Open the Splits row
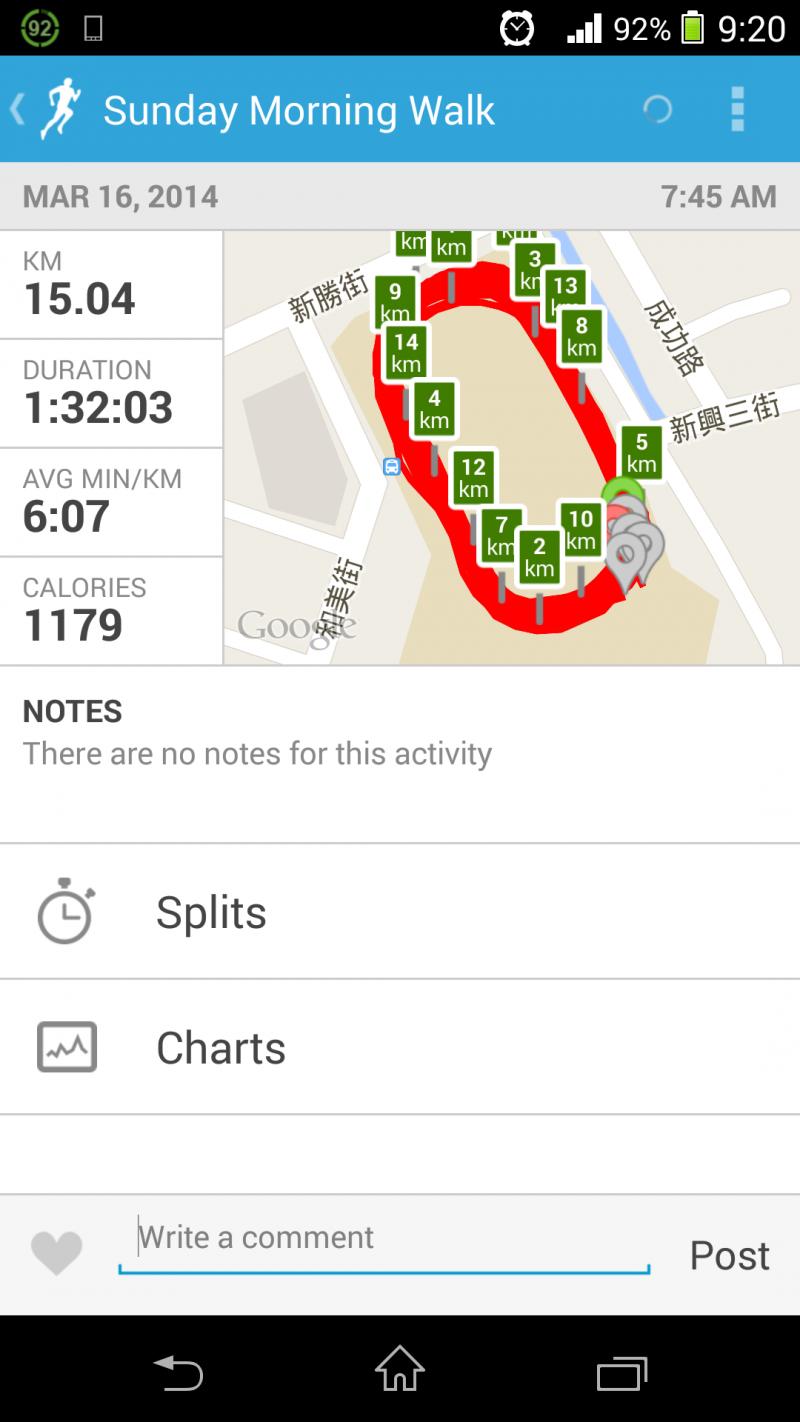 click(400, 912)
